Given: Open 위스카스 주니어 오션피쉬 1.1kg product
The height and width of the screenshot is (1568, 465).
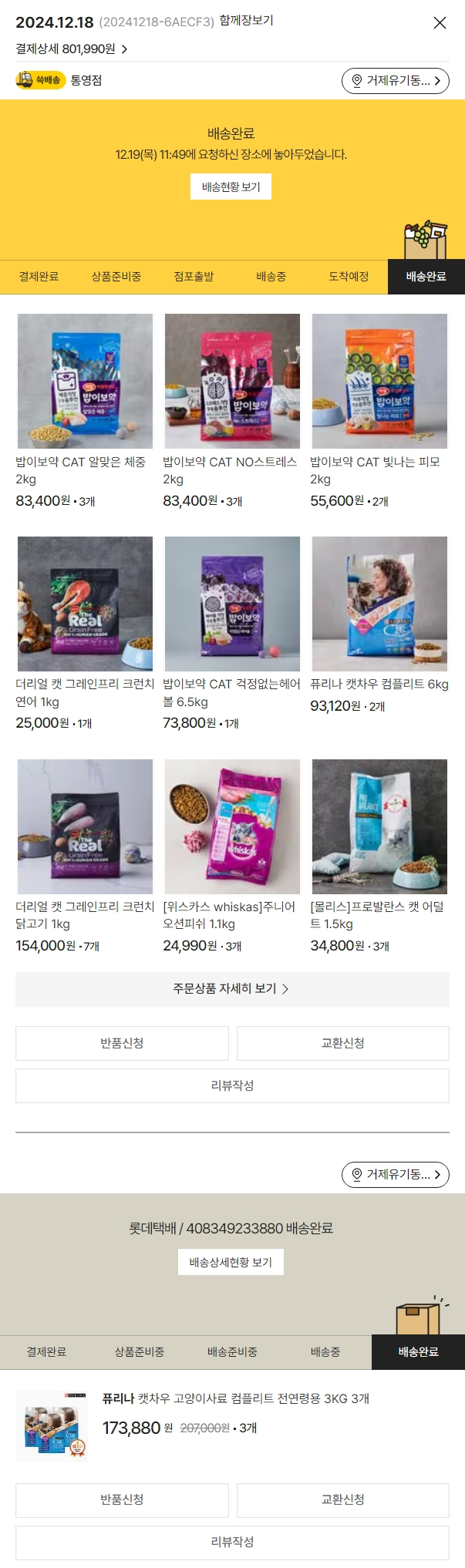Looking at the screenshot, I should (x=232, y=826).
